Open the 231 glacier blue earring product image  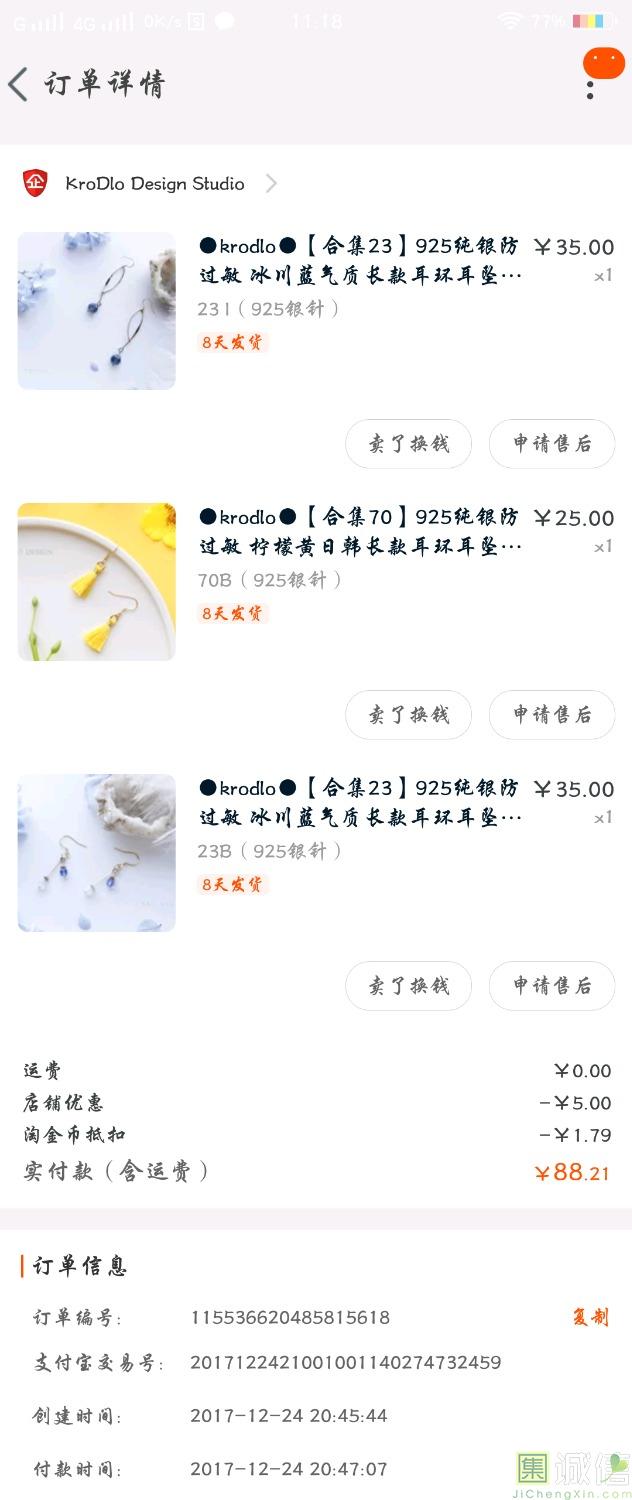(x=97, y=311)
